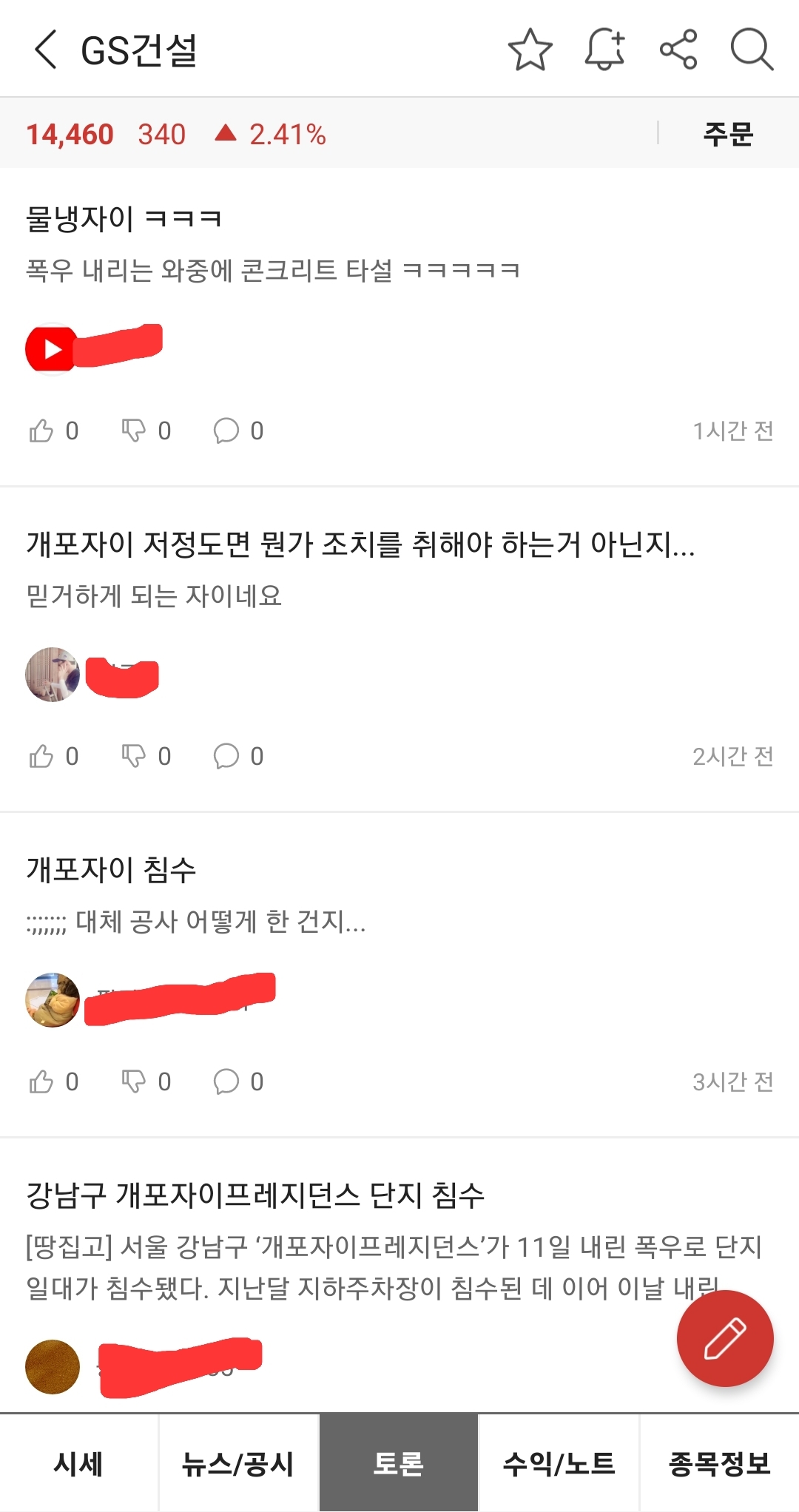This screenshot has height=1512, width=799.
Task: Open comments on '물냉자이 ㅋㅋㅋ' post
Action: tap(226, 431)
